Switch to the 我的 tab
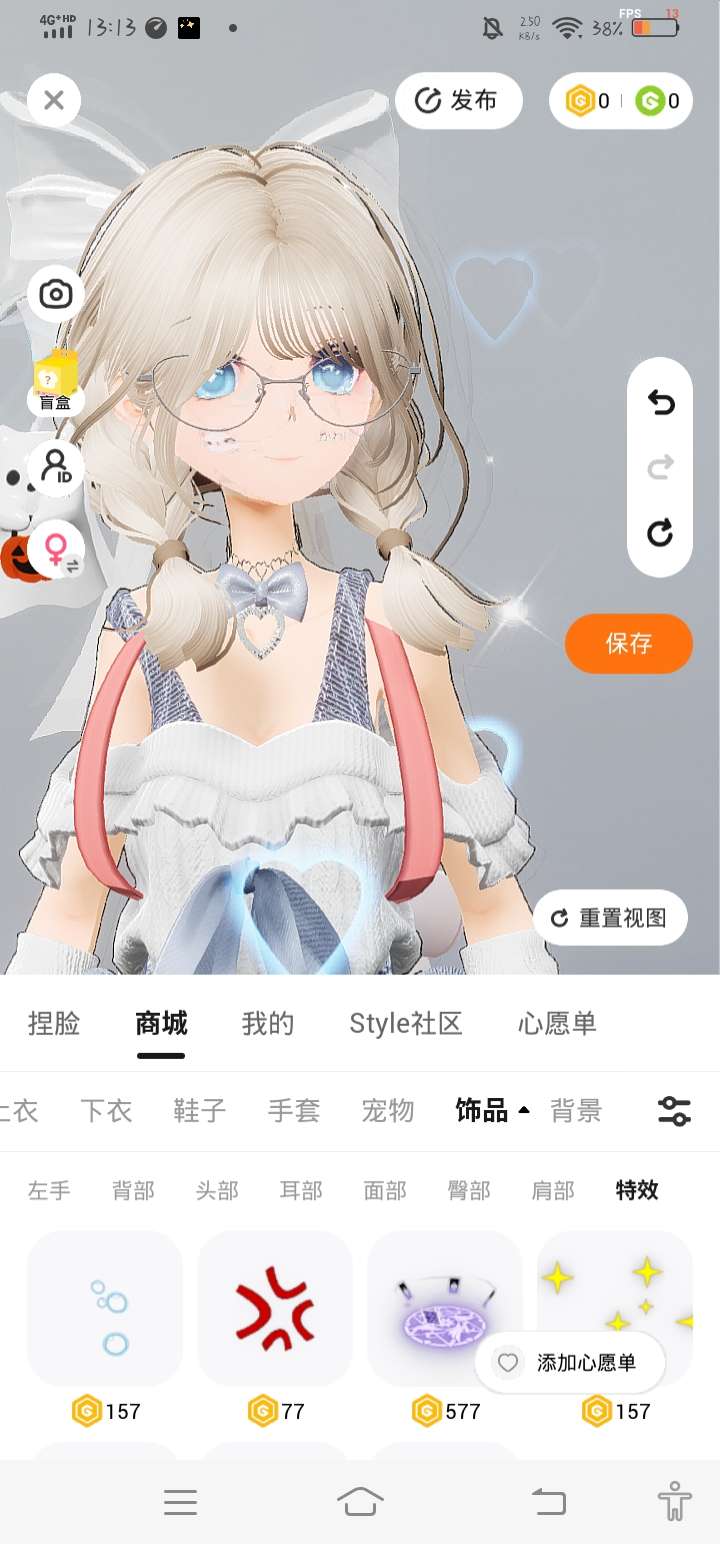Screen dimensions: 720x1544 coord(267,1023)
